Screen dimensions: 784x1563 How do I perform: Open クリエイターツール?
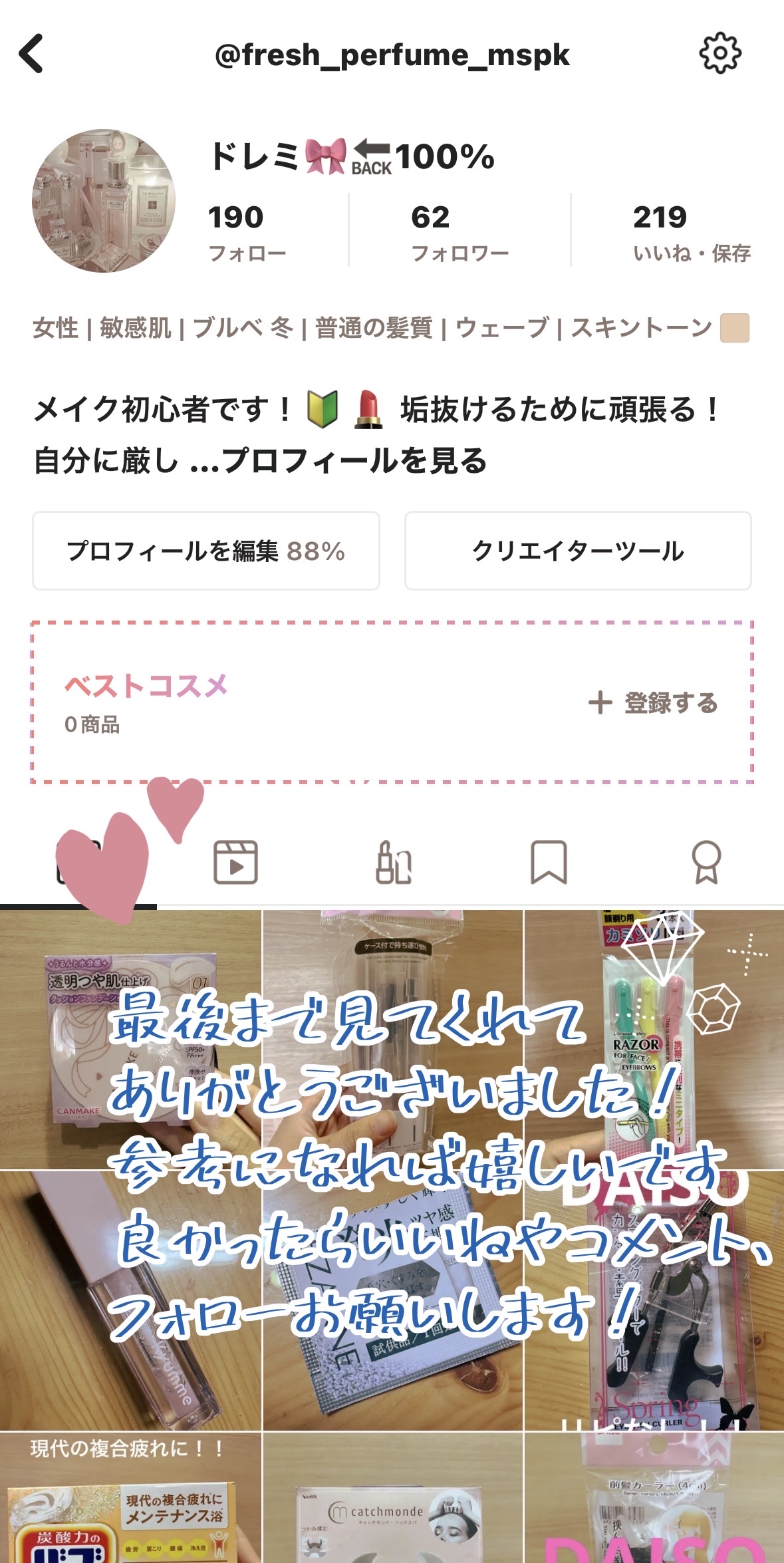[578, 551]
